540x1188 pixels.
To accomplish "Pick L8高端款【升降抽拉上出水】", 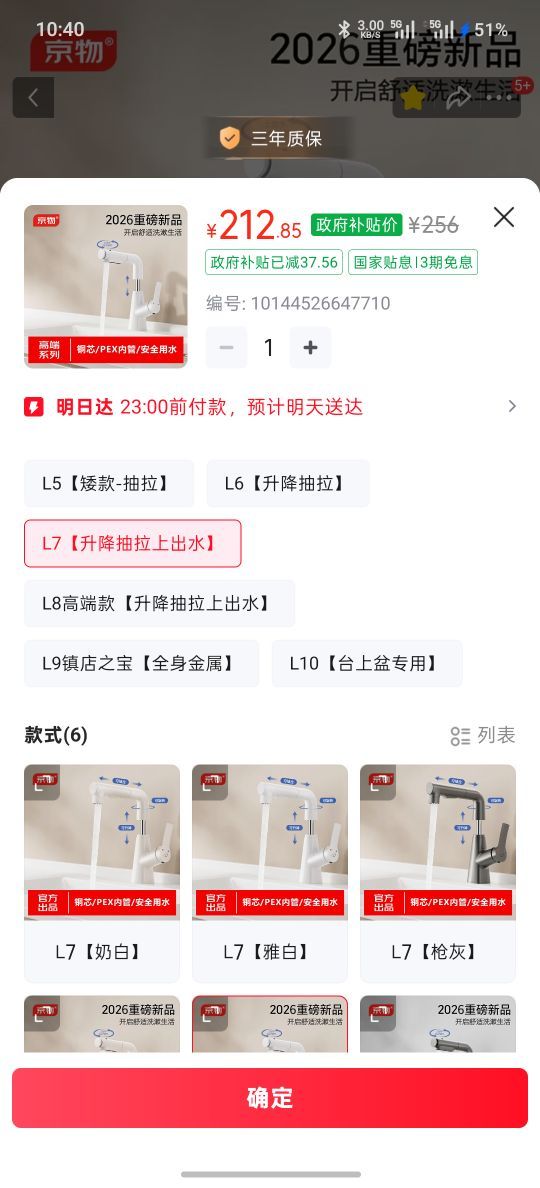I will pyautogui.click(x=160, y=603).
